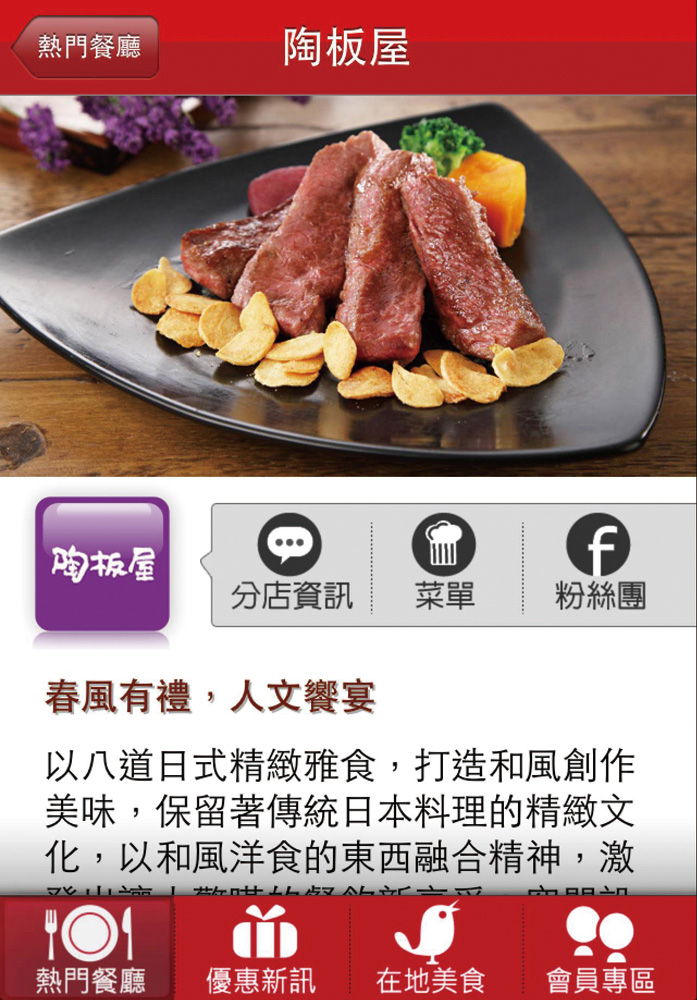697x1000 pixels.
Task: Open the 粉絲團 Facebook fan page
Action: (x=599, y=564)
